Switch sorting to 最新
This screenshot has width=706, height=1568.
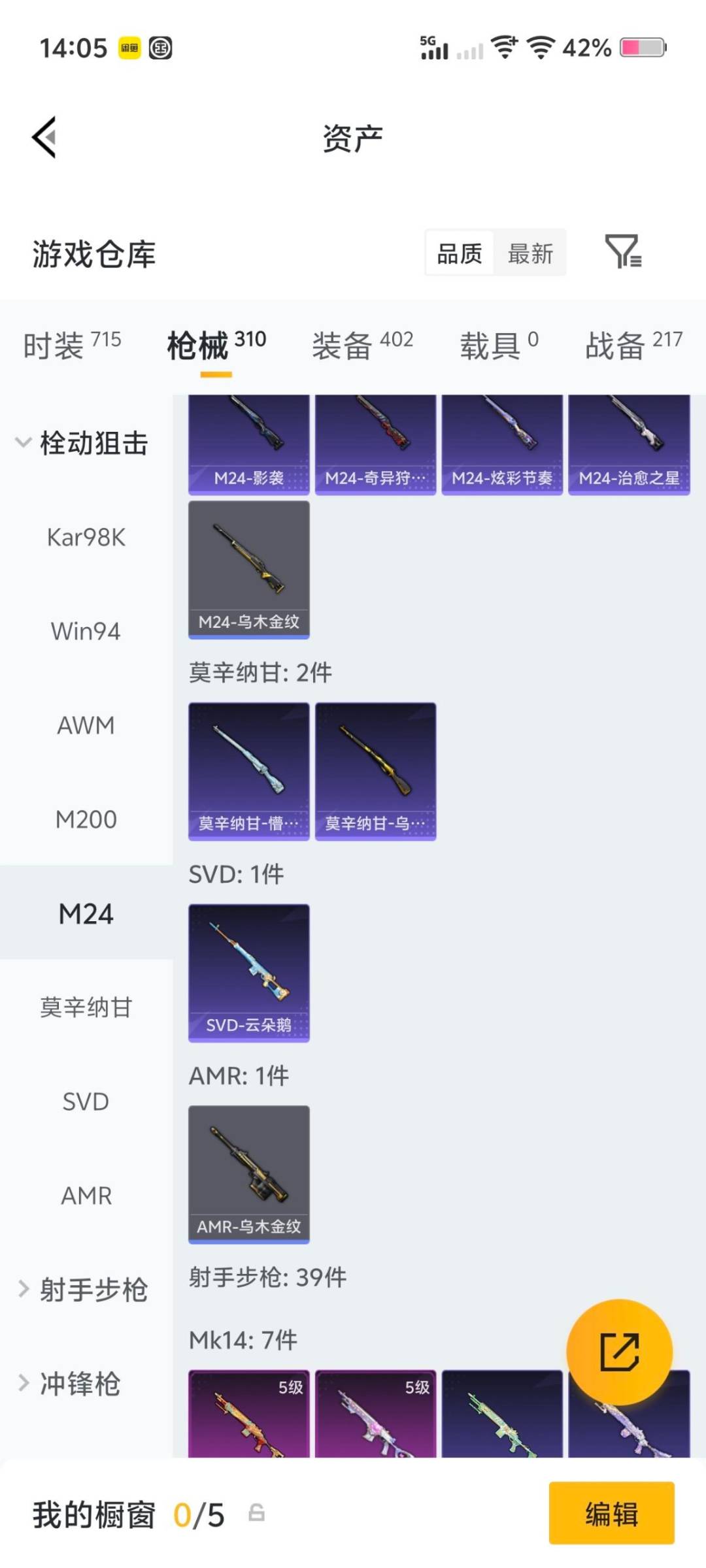[x=531, y=253]
